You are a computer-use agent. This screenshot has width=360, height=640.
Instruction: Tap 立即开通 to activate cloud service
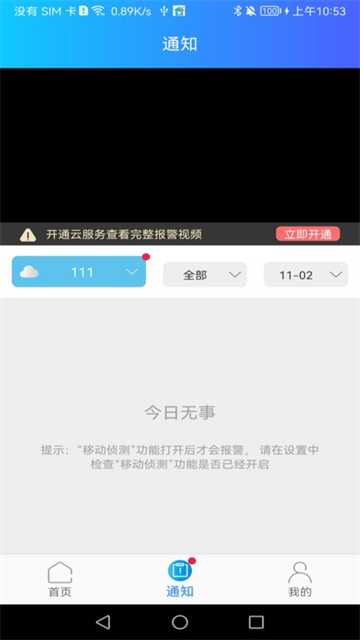point(308,234)
